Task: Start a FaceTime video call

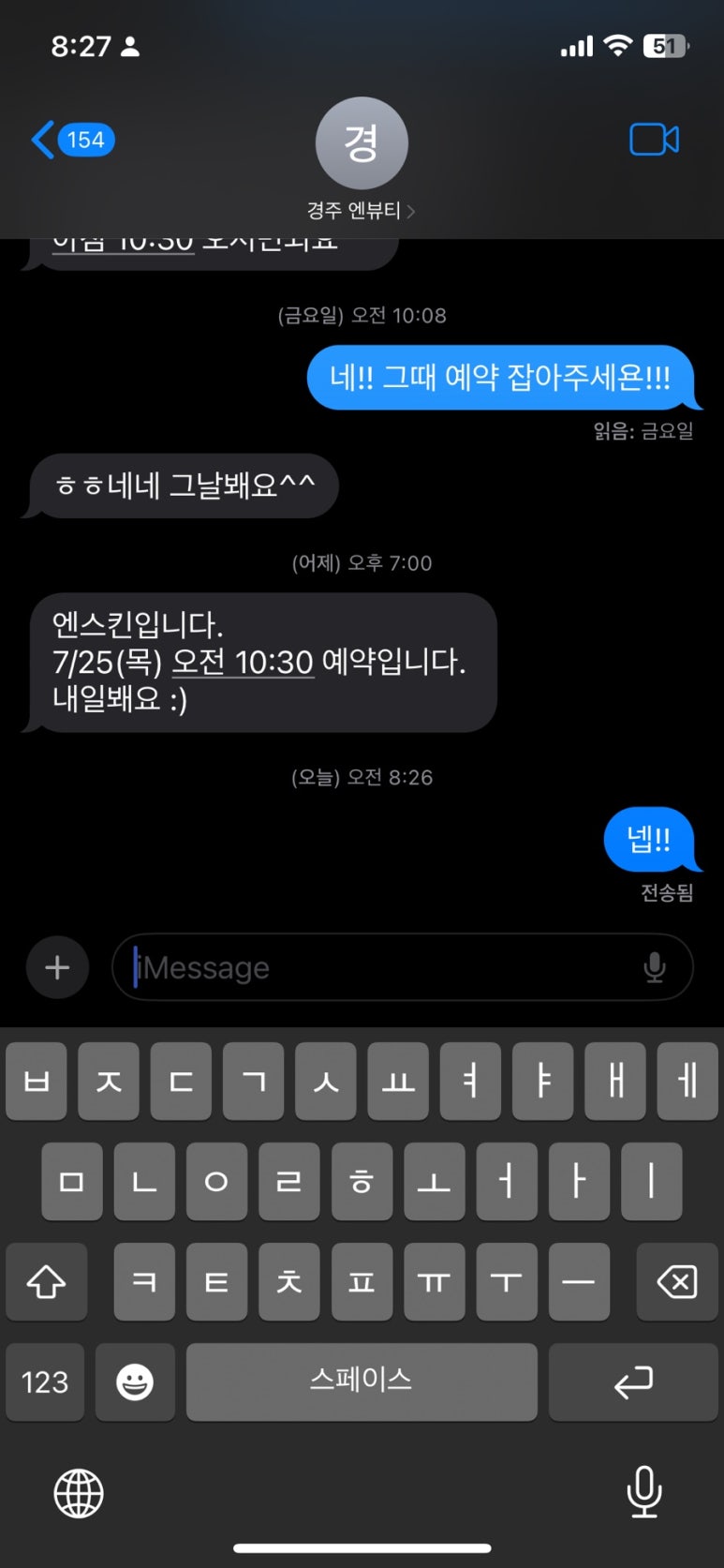Action: pos(654,141)
